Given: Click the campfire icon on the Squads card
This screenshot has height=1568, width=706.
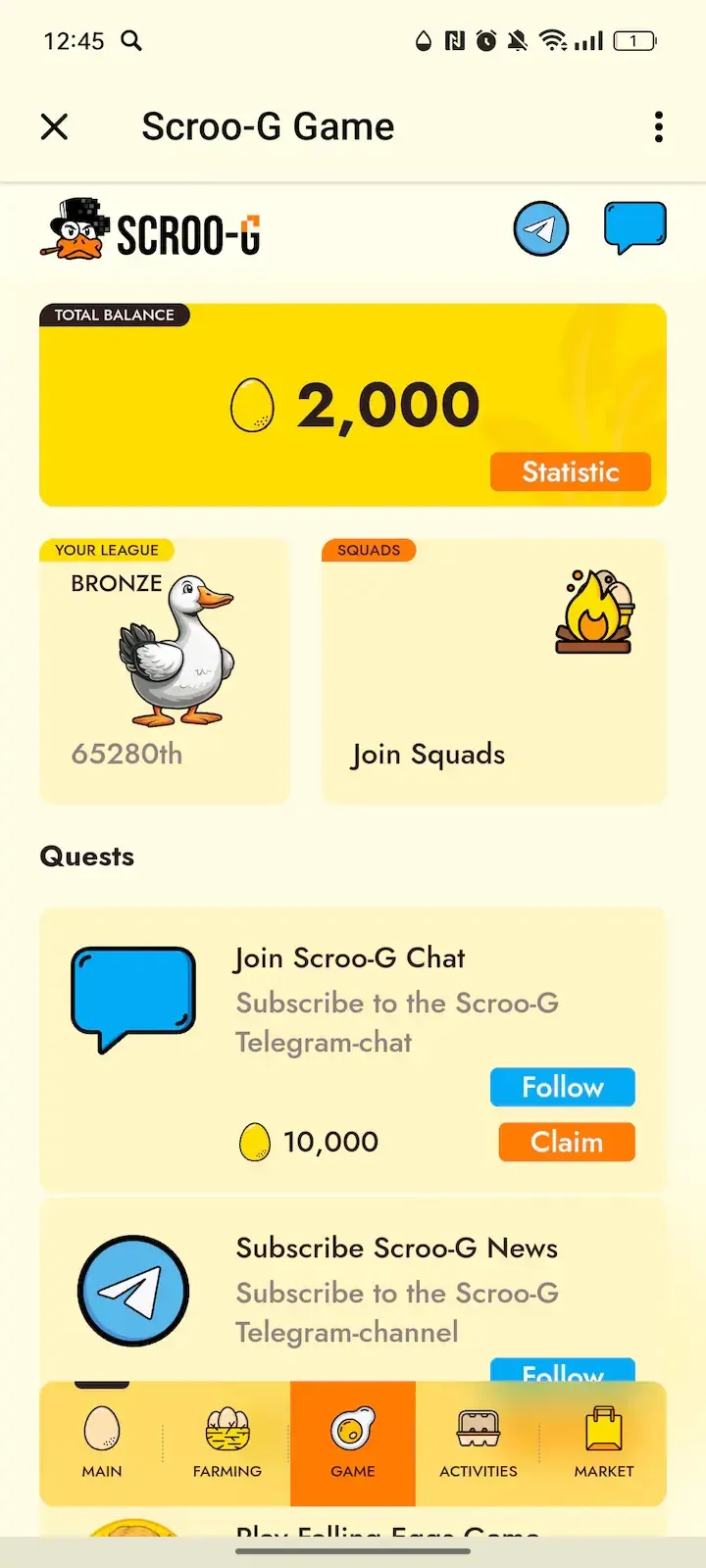Looking at the screenshot, I should [x=594, y=609].
